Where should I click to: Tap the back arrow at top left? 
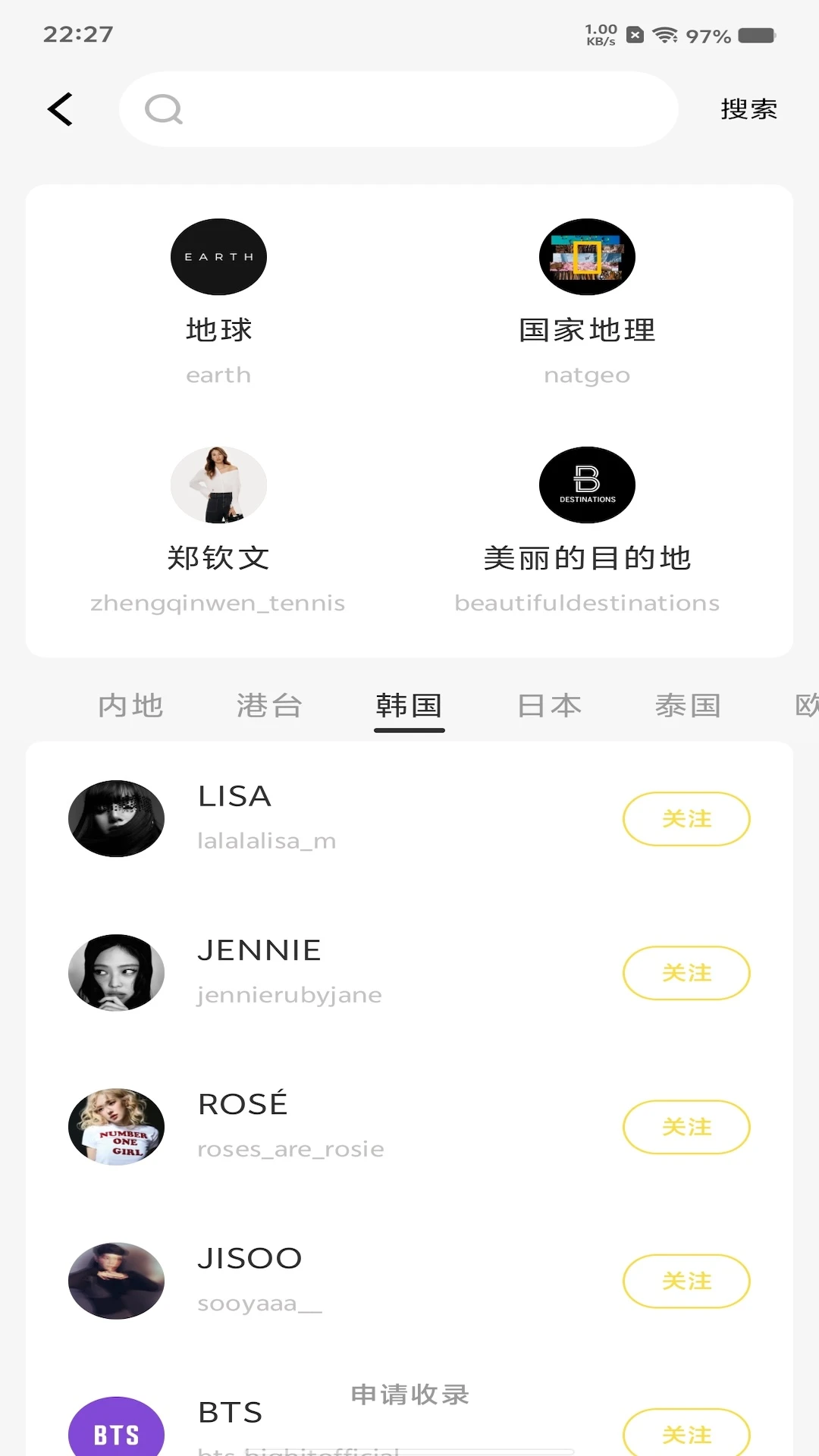coord(61,108)
